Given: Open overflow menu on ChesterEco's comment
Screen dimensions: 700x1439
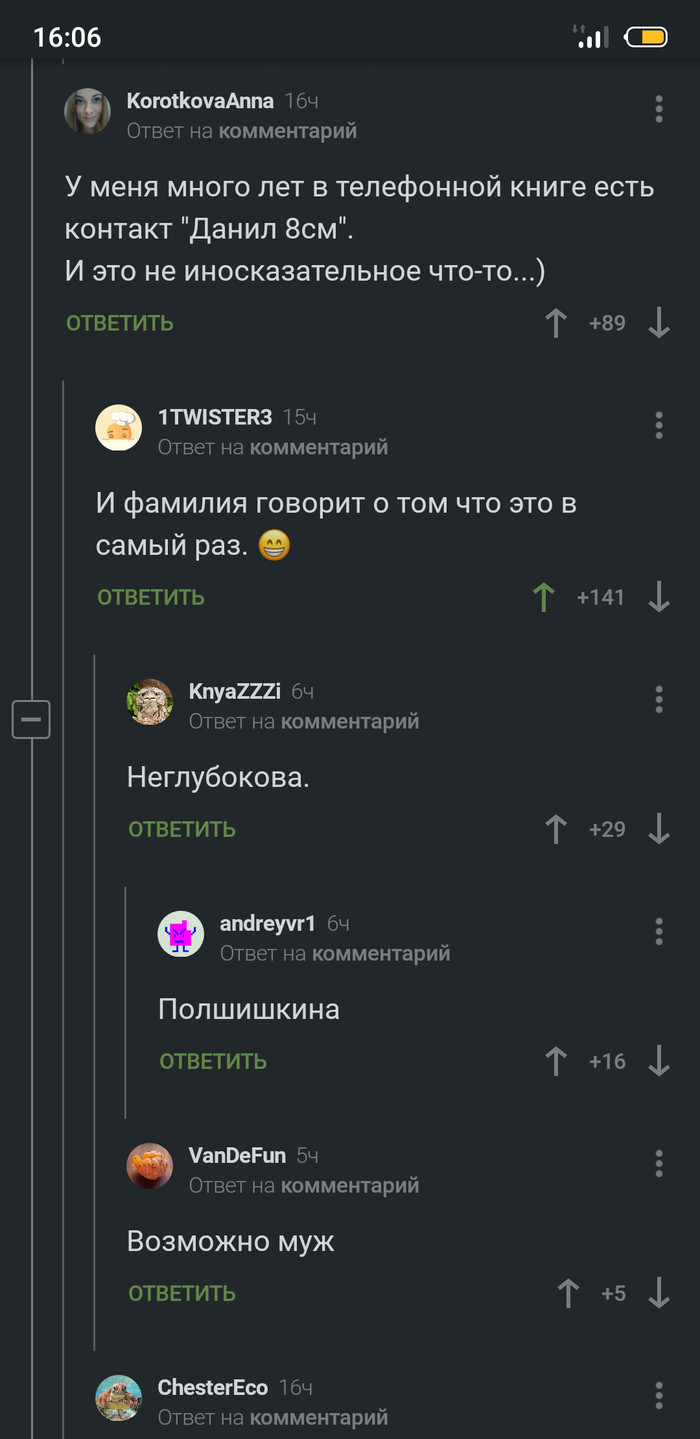Looking at the screenshot, I should pyautogui.click(x=658, y=1395).
